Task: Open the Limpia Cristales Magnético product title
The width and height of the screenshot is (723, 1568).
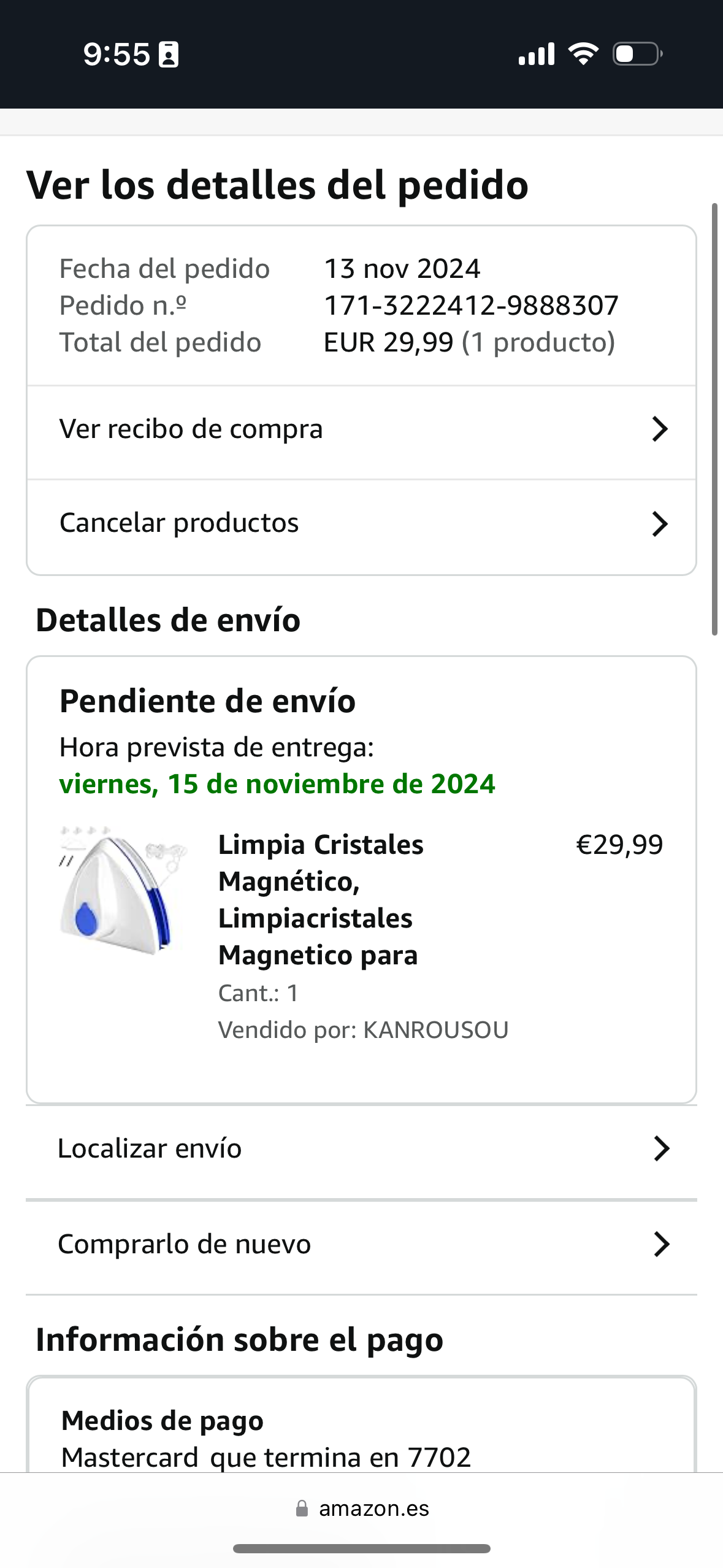Action: coord(320,899)
